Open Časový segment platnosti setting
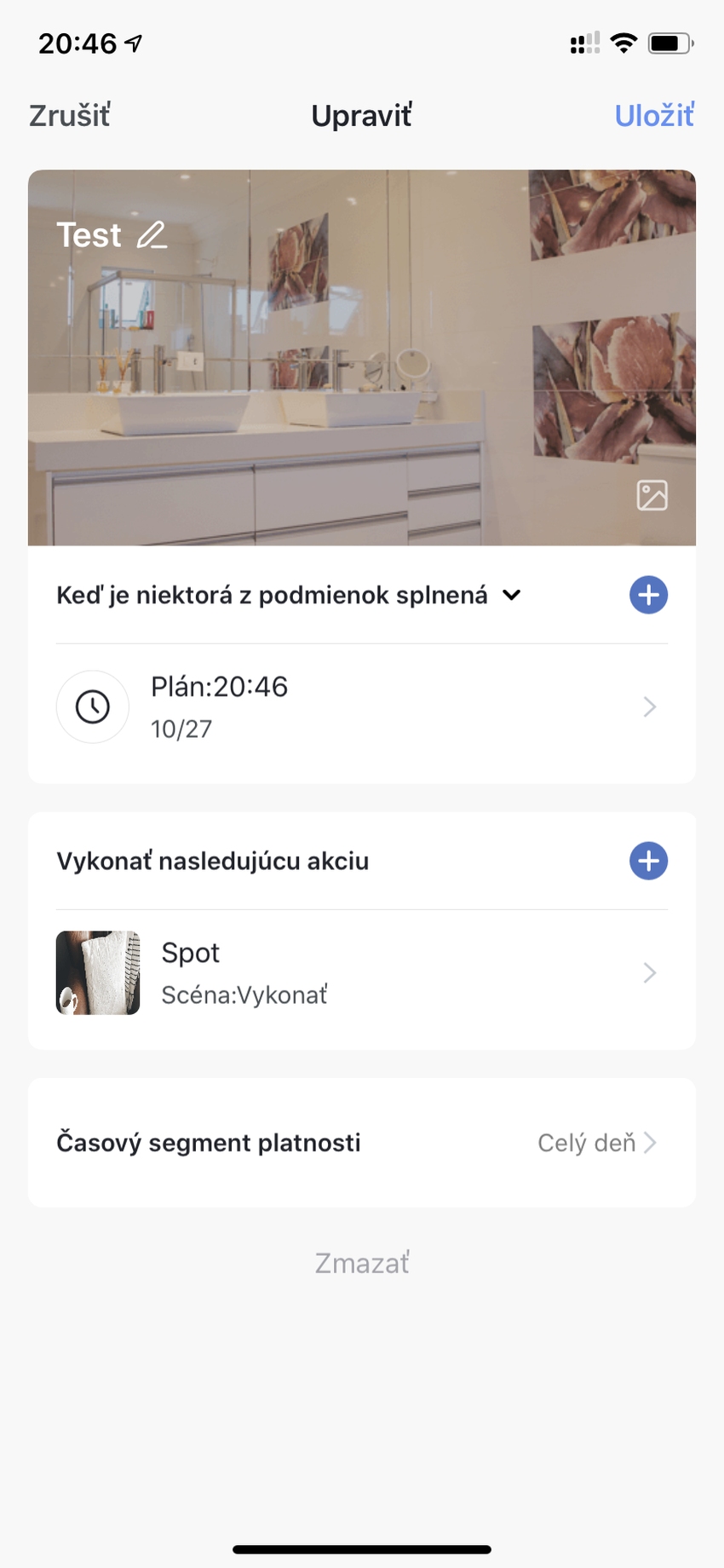724x1568 pixels. click(x=361, y=1143)
